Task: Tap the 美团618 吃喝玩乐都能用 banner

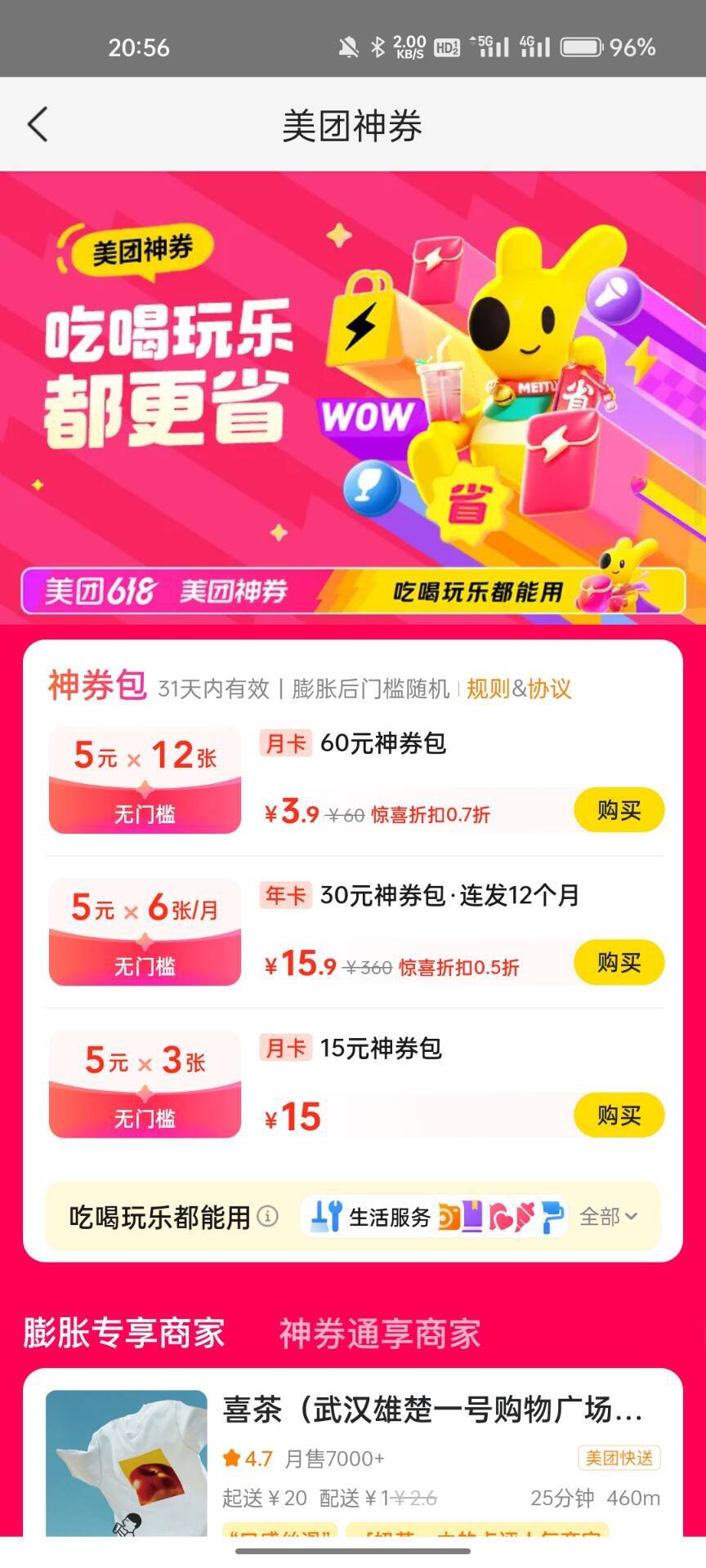Action: point(353,590)
